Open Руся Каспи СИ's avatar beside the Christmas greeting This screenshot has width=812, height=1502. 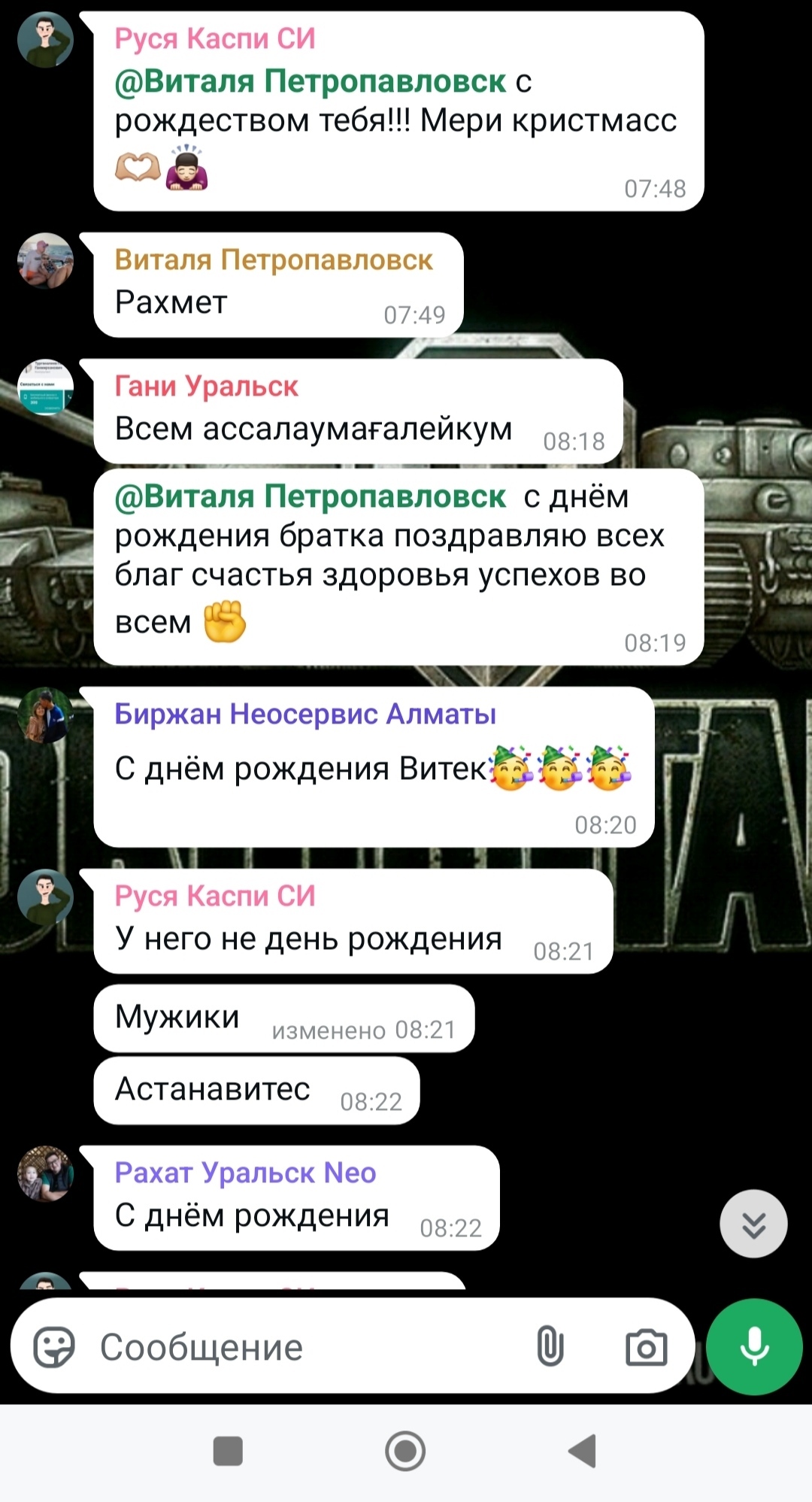point(45,40)
